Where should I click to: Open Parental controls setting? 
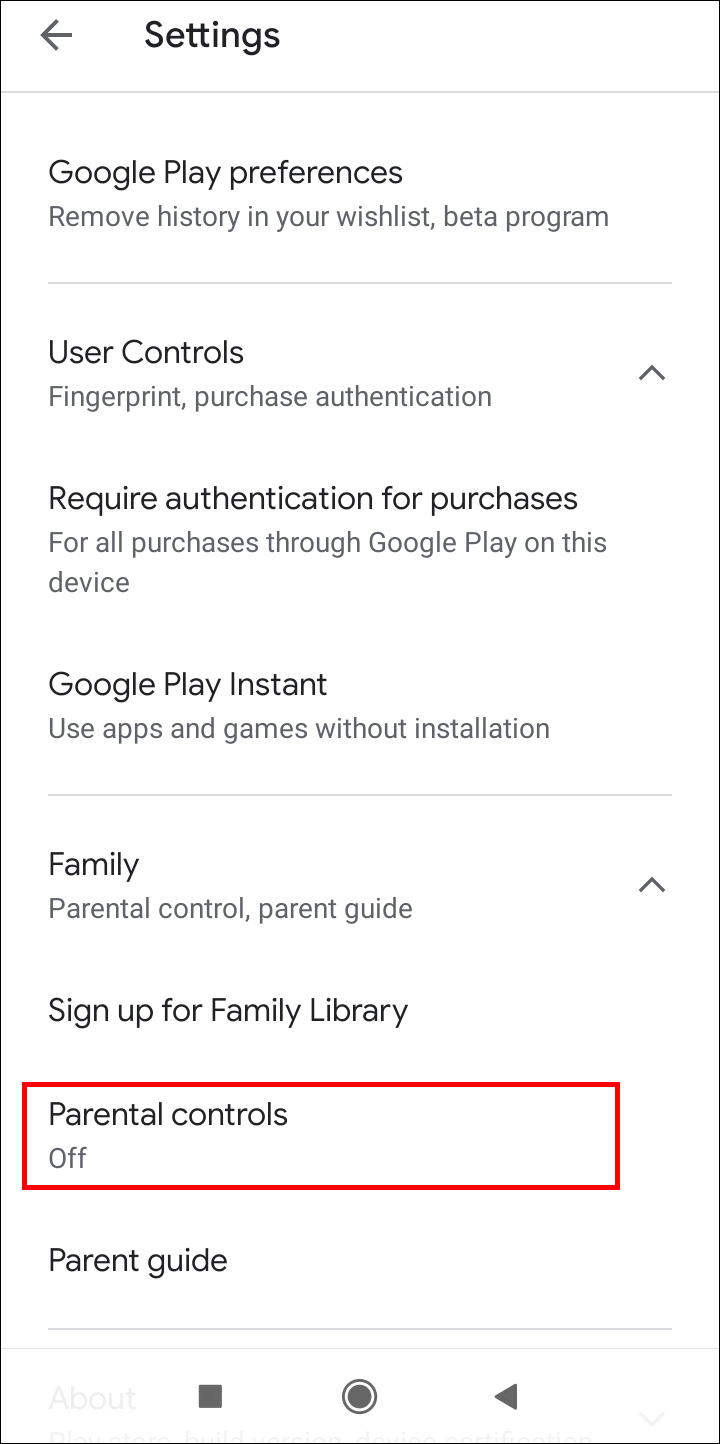tap(321, 1136)
